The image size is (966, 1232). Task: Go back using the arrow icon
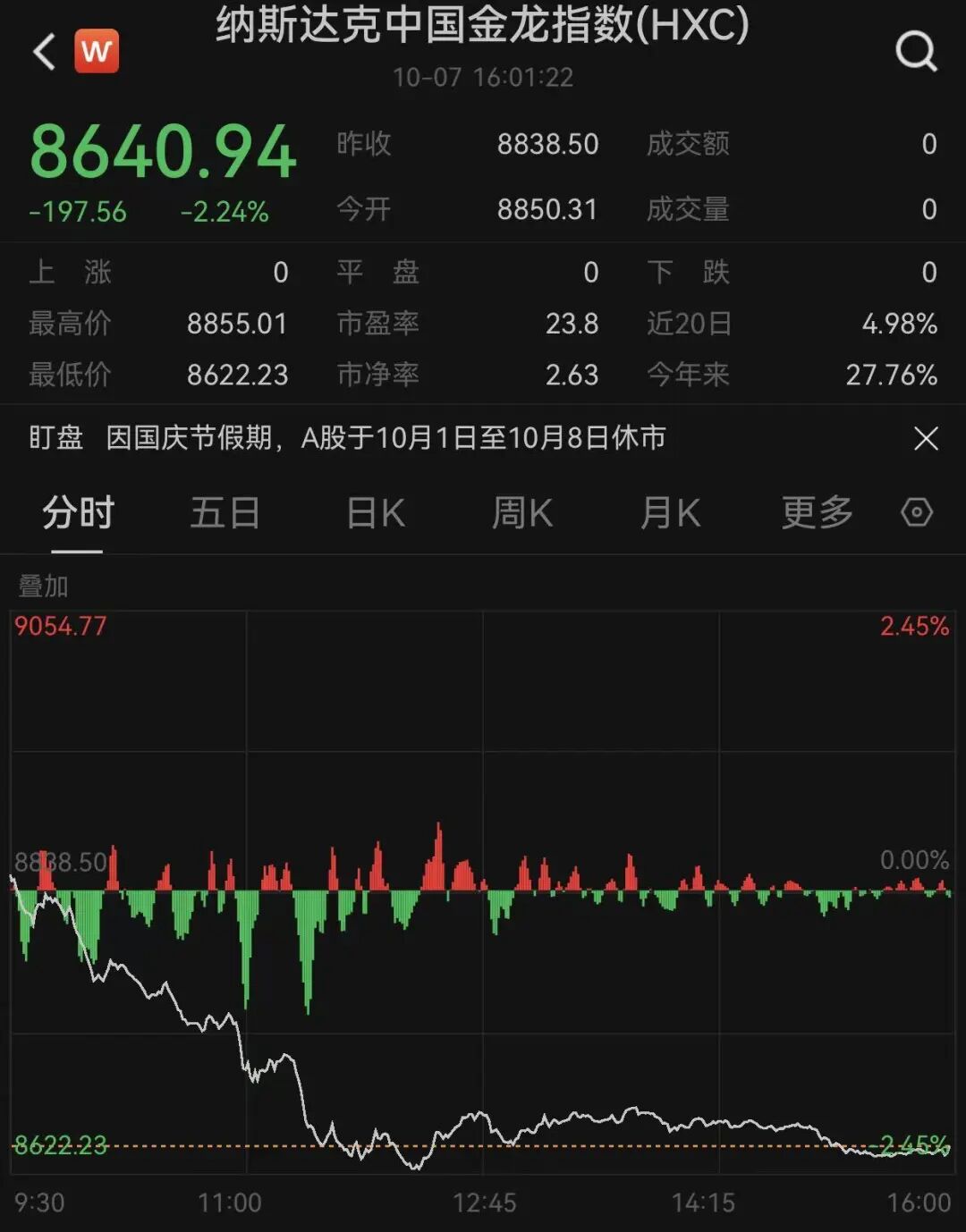[x=44, y=52]
